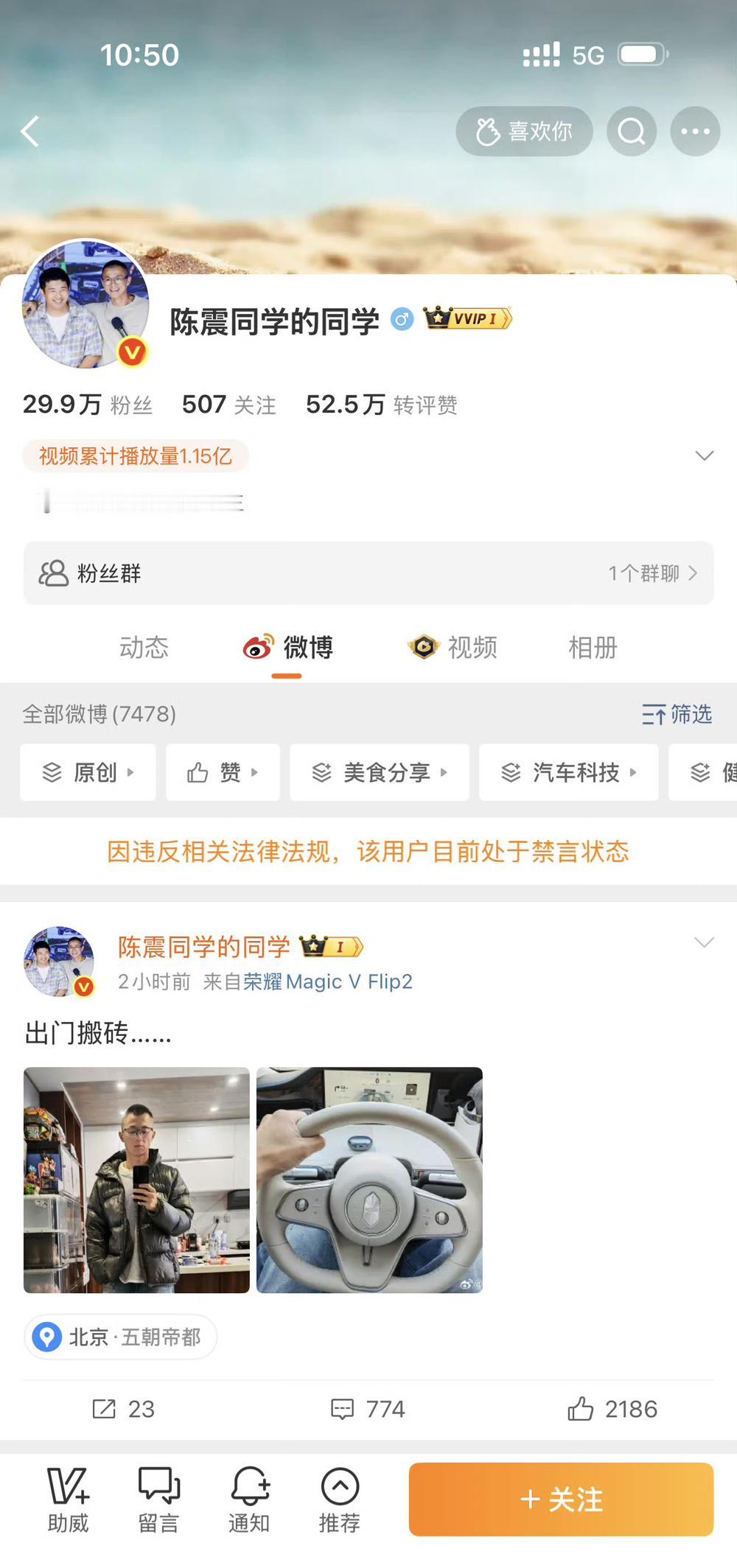The image size is (737, 1568).
Task: View the steering wheel photo thumbnail
Action: coord(370,1179)
